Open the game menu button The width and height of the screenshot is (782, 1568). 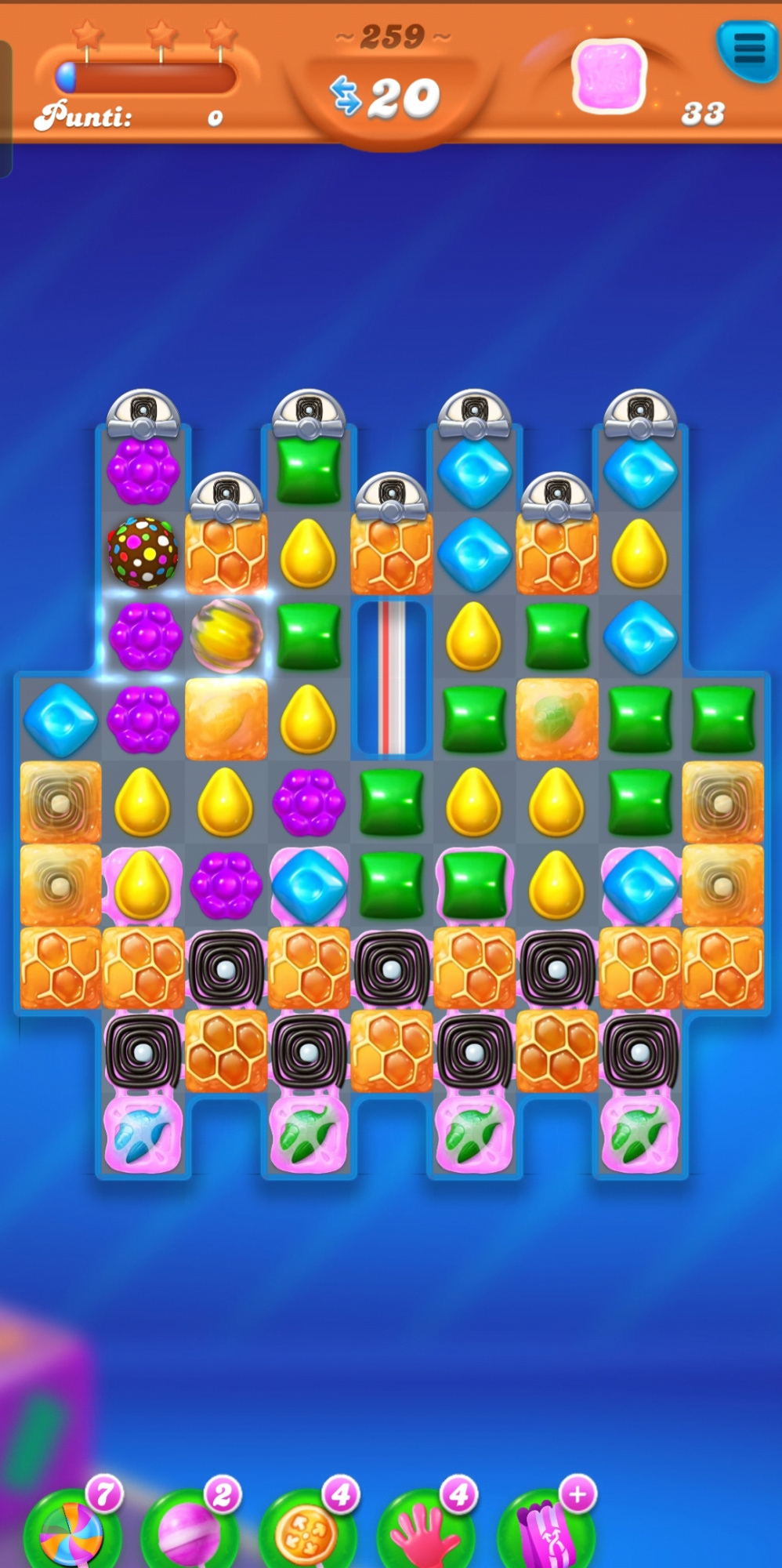(x=748, y=49)
